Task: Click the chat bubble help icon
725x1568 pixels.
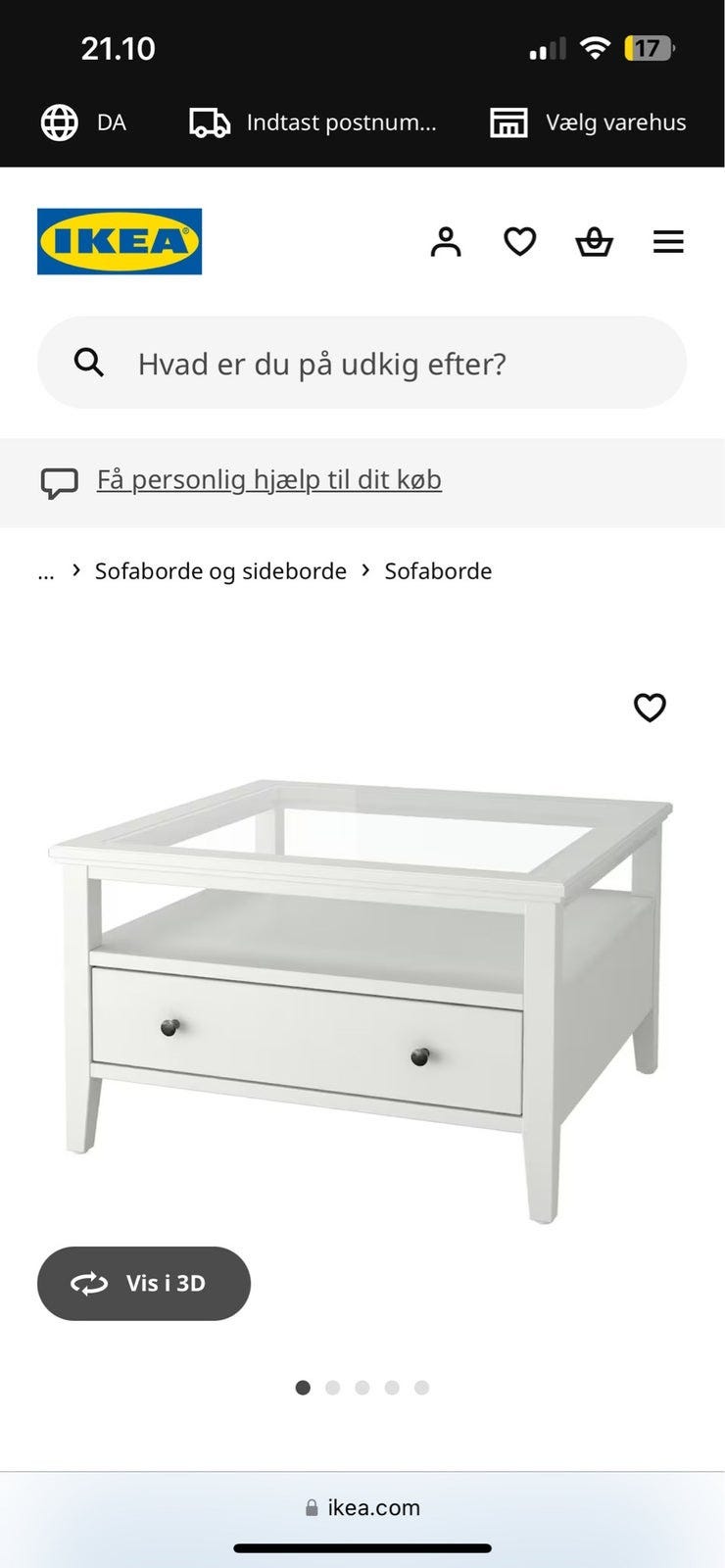Action: [x=59, y=482]
